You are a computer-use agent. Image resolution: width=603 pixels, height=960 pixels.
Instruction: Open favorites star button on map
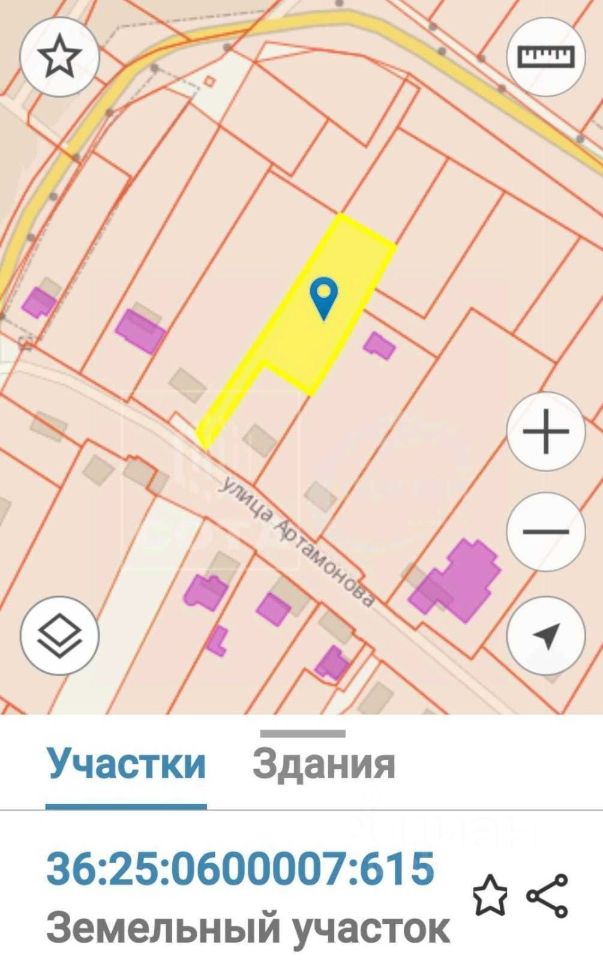point(58,57)
